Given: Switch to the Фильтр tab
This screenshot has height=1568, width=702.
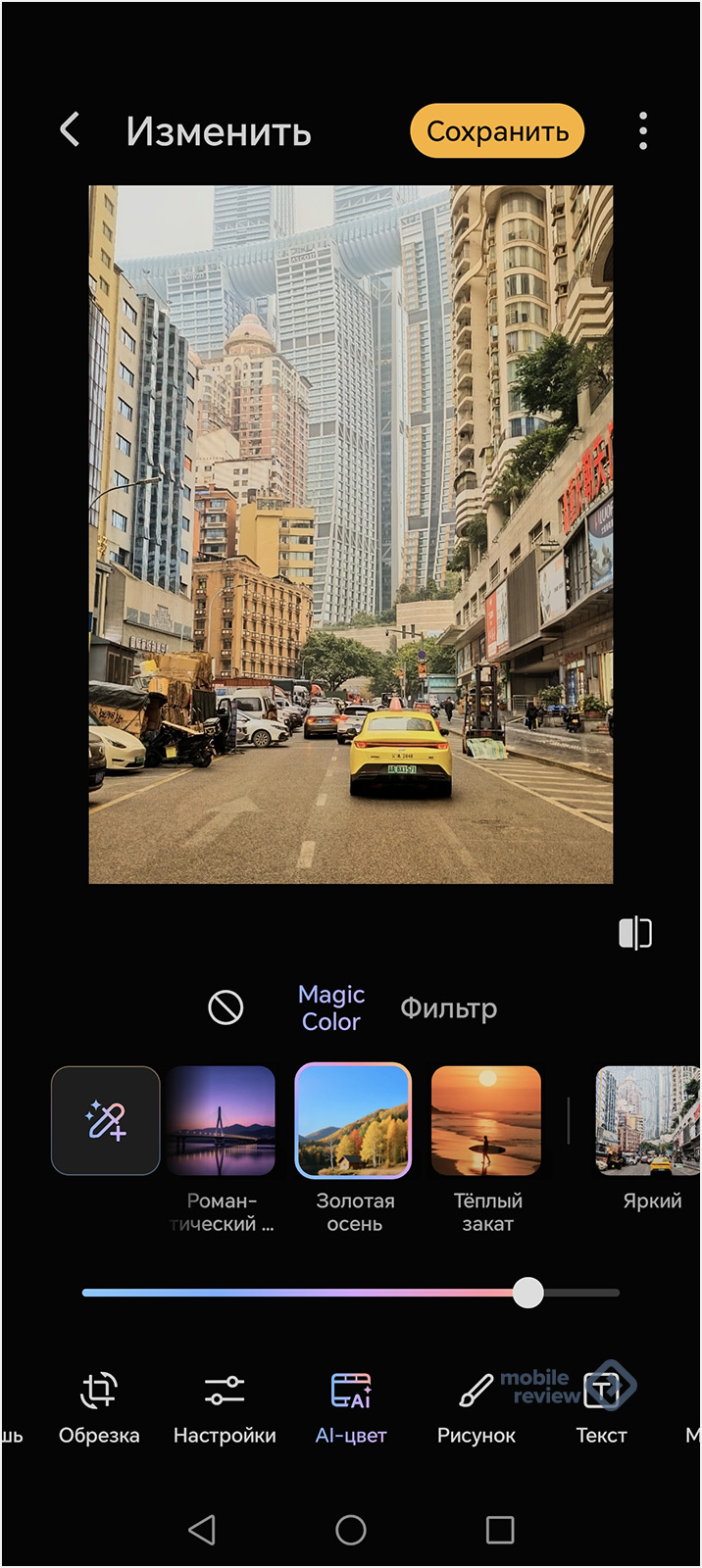Looking at the screenshot, I should coord(448,1008).
